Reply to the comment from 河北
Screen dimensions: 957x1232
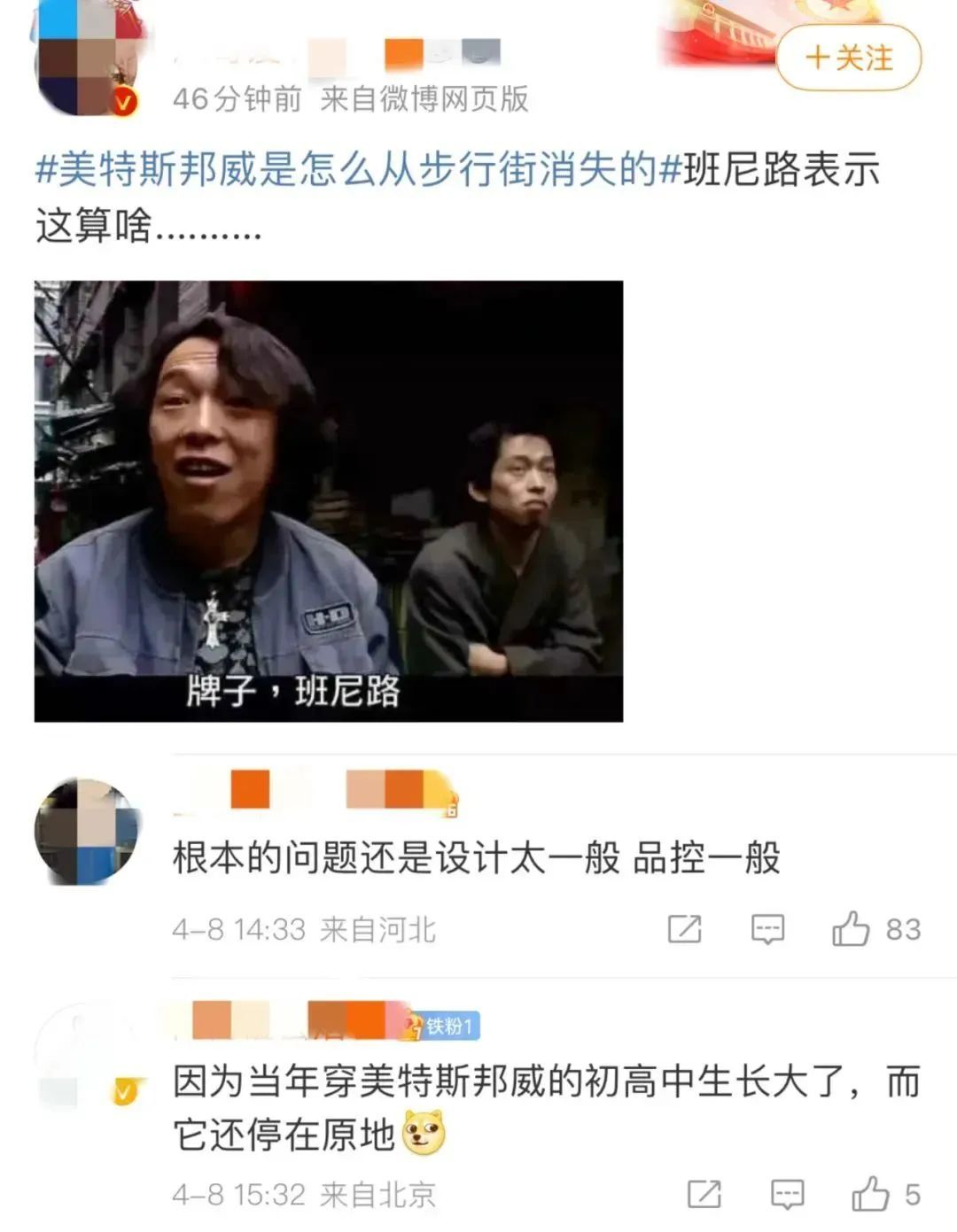click(767, 929)
